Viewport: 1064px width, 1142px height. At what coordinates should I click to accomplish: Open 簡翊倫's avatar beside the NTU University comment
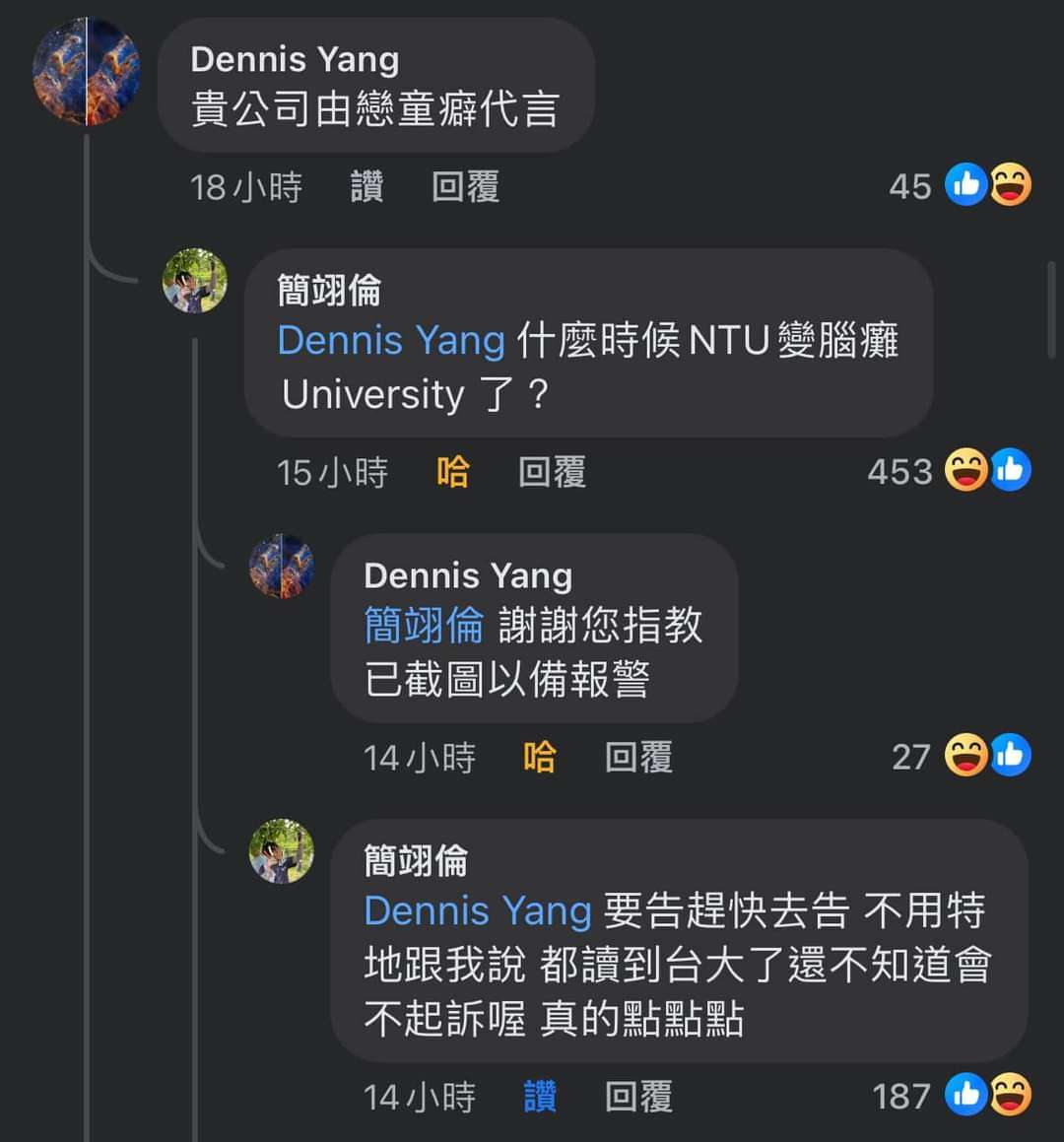click(x=195, y=281)
